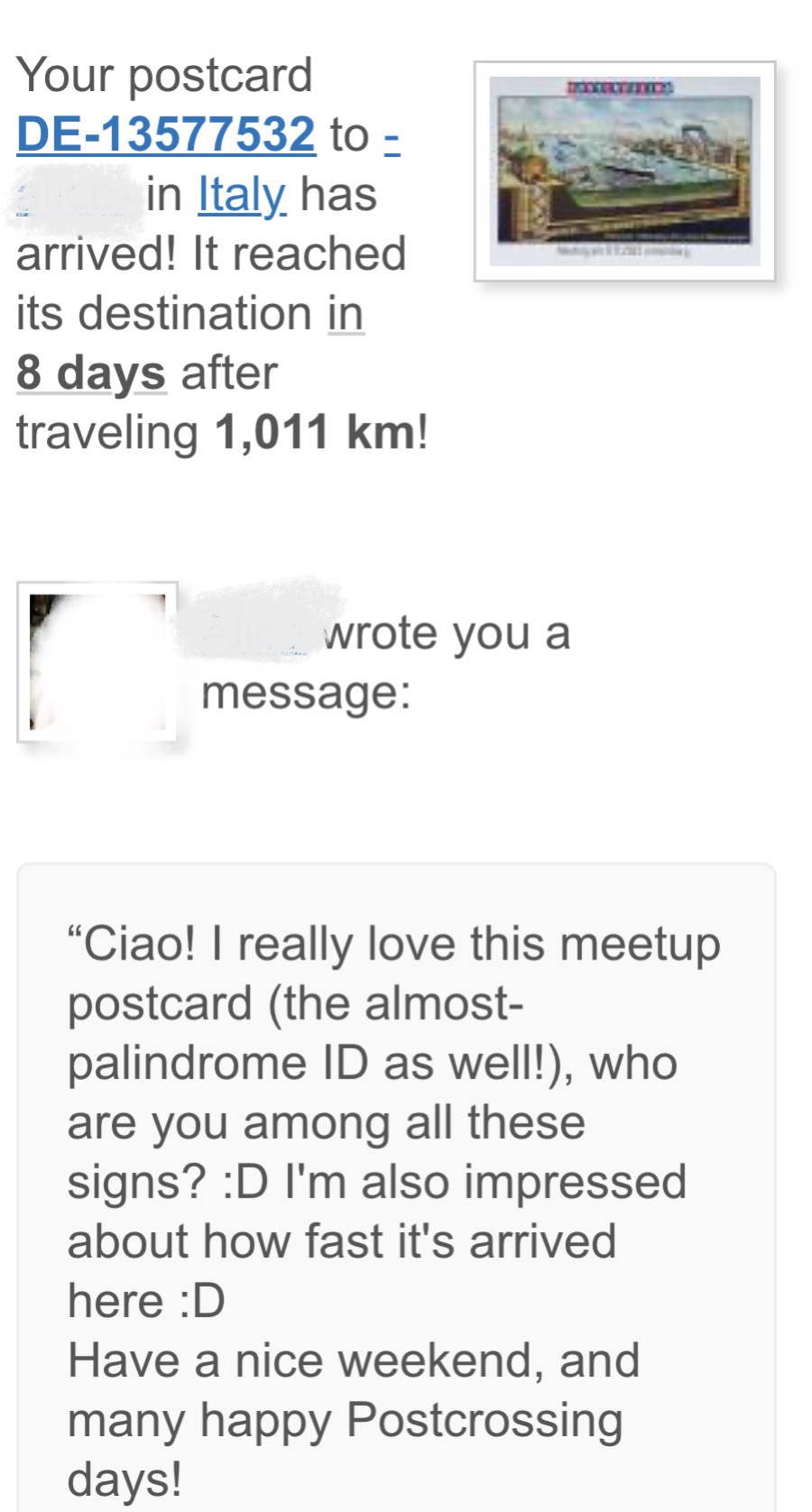The width and height of the screenshot is (812, 1512).
Task: View the meetup postcard image thumbnail
Action: point(625,171)
